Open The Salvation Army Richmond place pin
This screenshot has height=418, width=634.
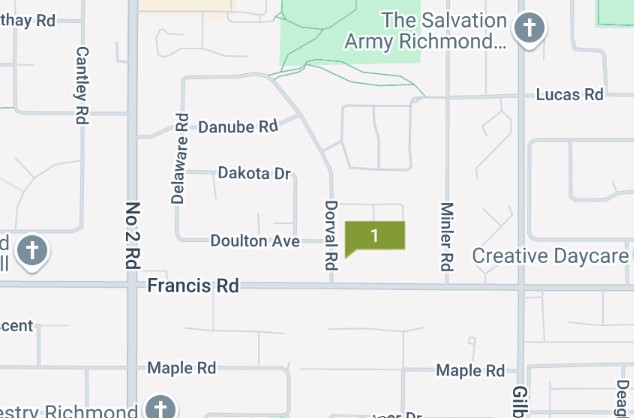(531, 29)
